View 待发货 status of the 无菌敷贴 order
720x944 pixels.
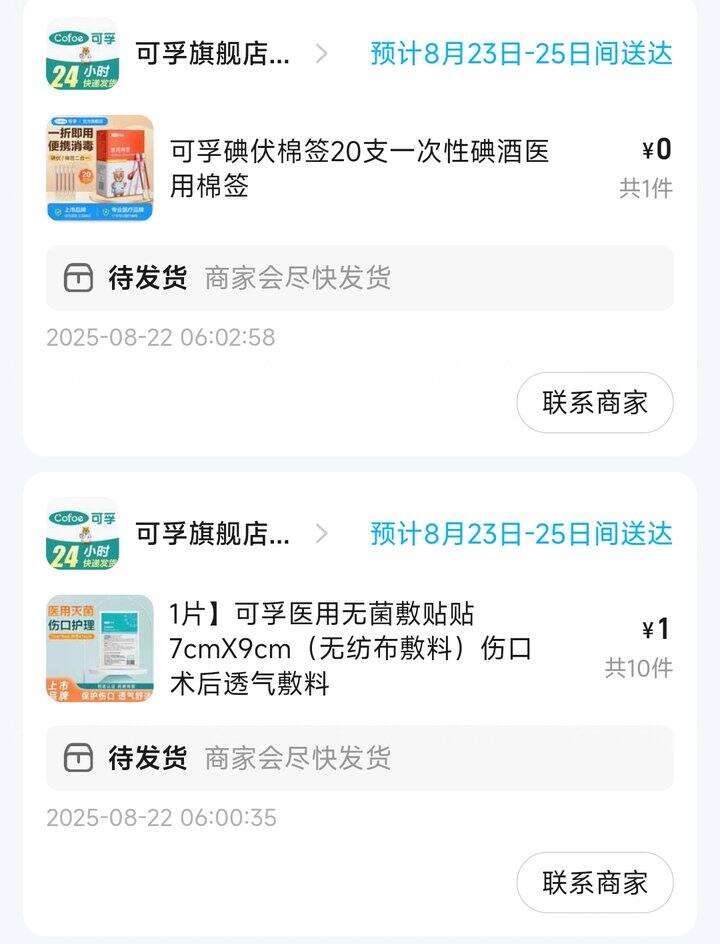[x=359, y=758]
